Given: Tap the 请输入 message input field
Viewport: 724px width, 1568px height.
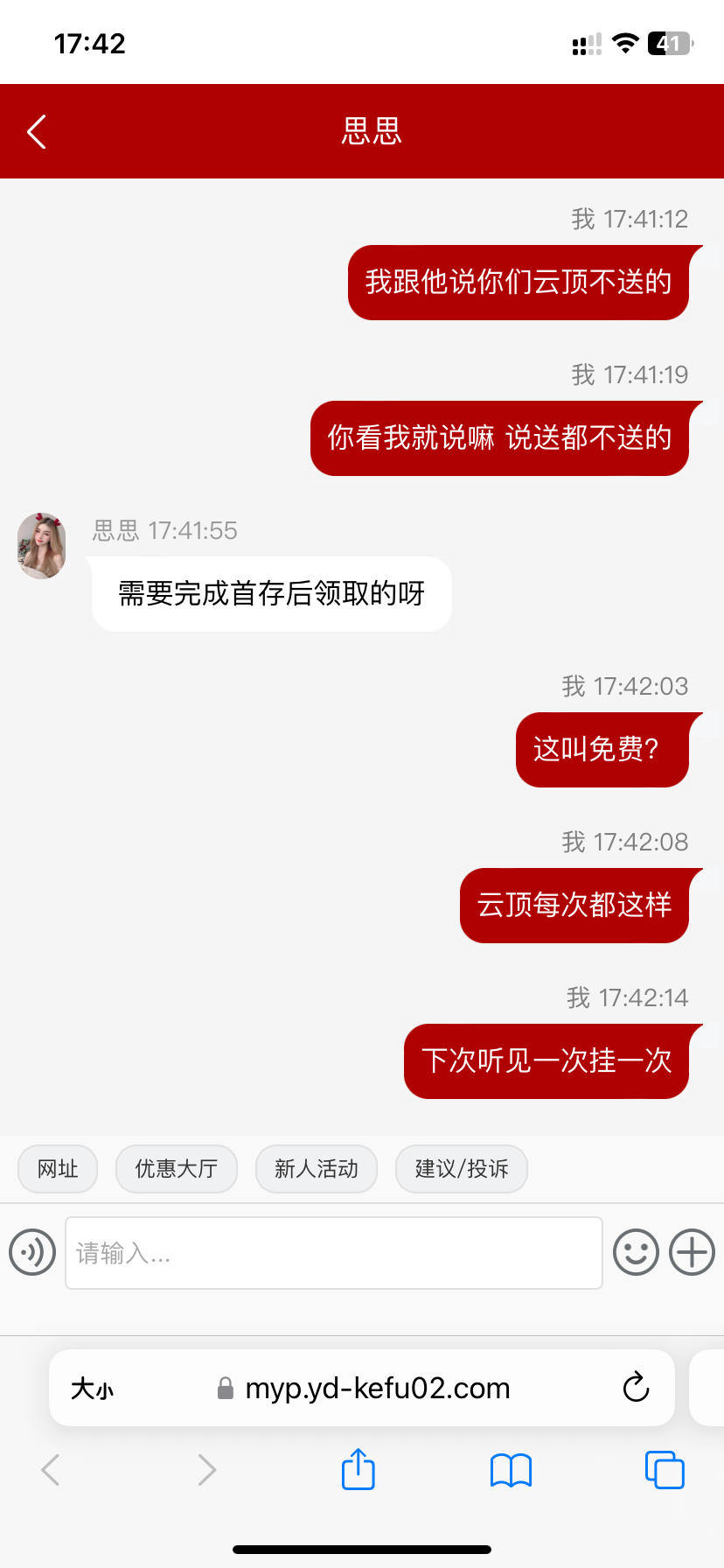Looking at the screenshot, I should [x=333, y=1252].
